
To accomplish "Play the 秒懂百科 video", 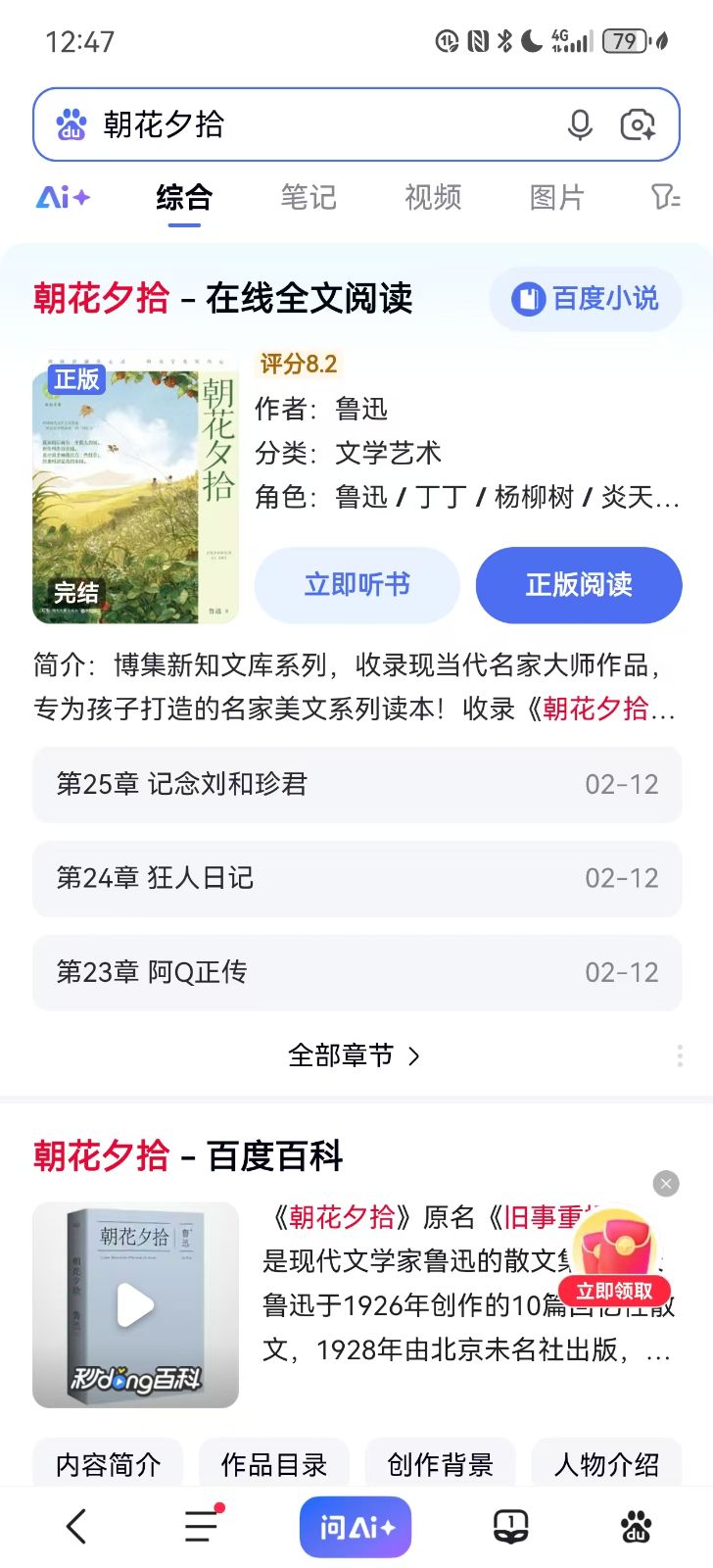I will pos(135,1304).
